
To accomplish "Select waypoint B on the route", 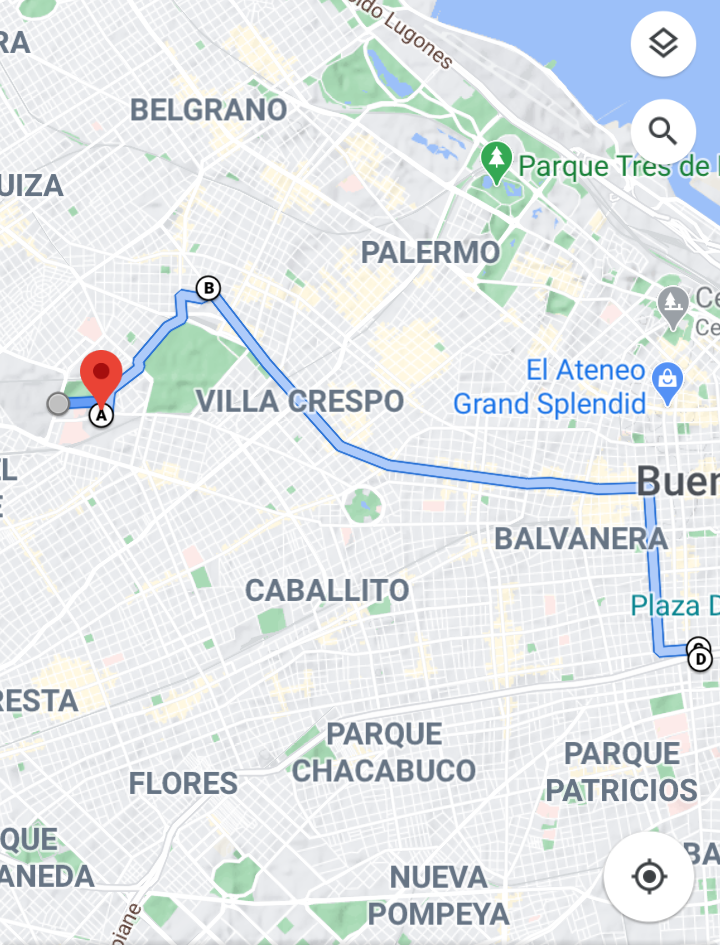I will point(208,289).
